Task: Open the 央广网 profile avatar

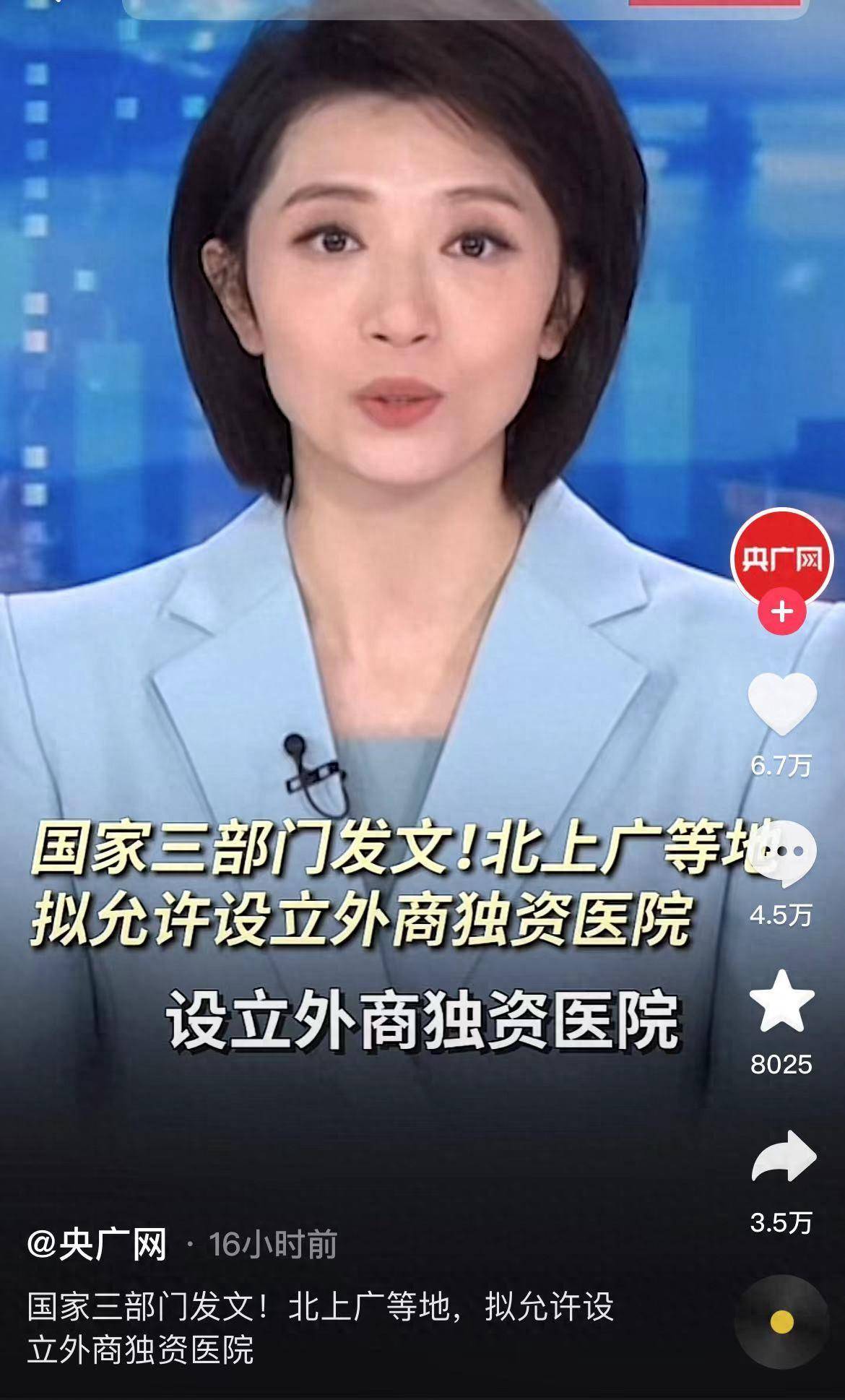Action: point(782,558)
